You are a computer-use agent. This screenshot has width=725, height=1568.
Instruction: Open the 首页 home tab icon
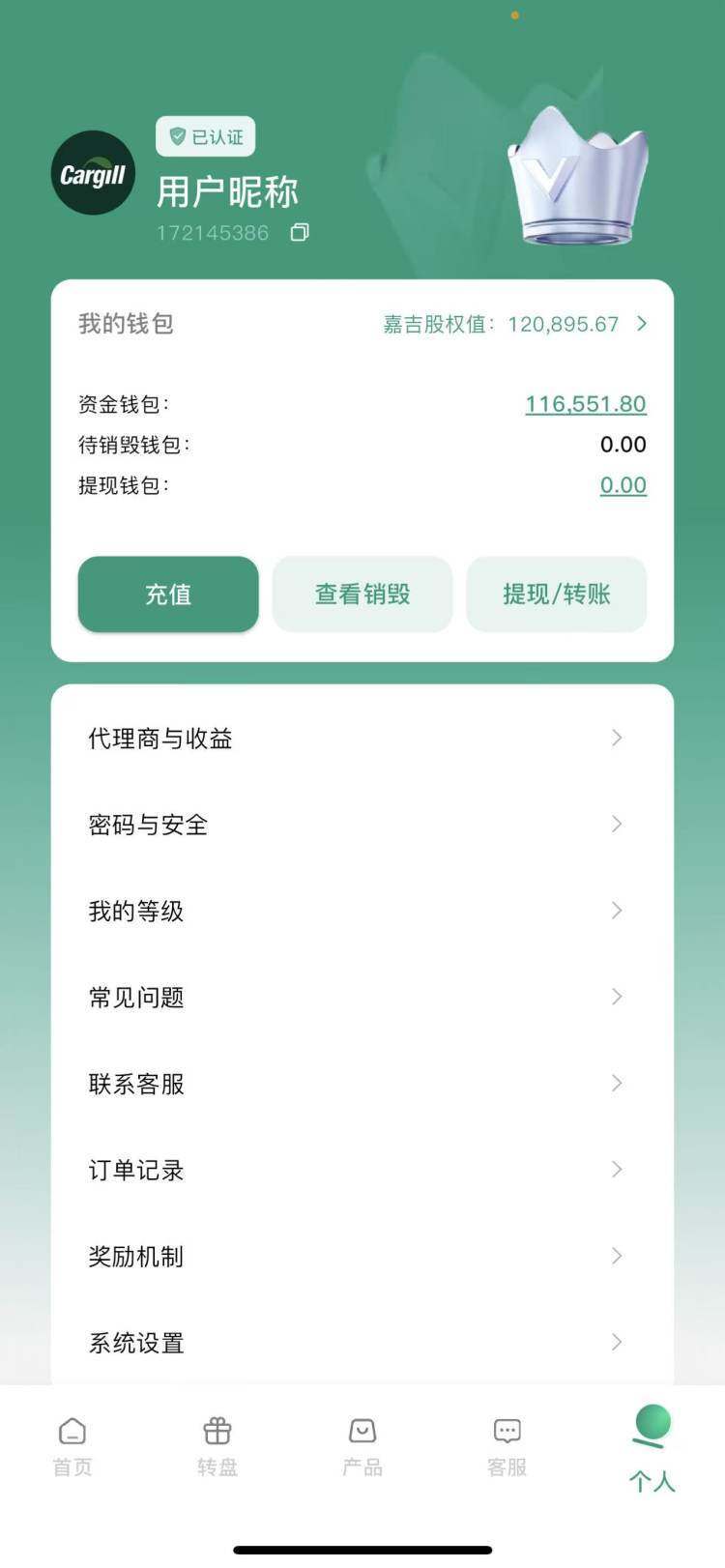pyautogui.click(x=72, y=1431)
